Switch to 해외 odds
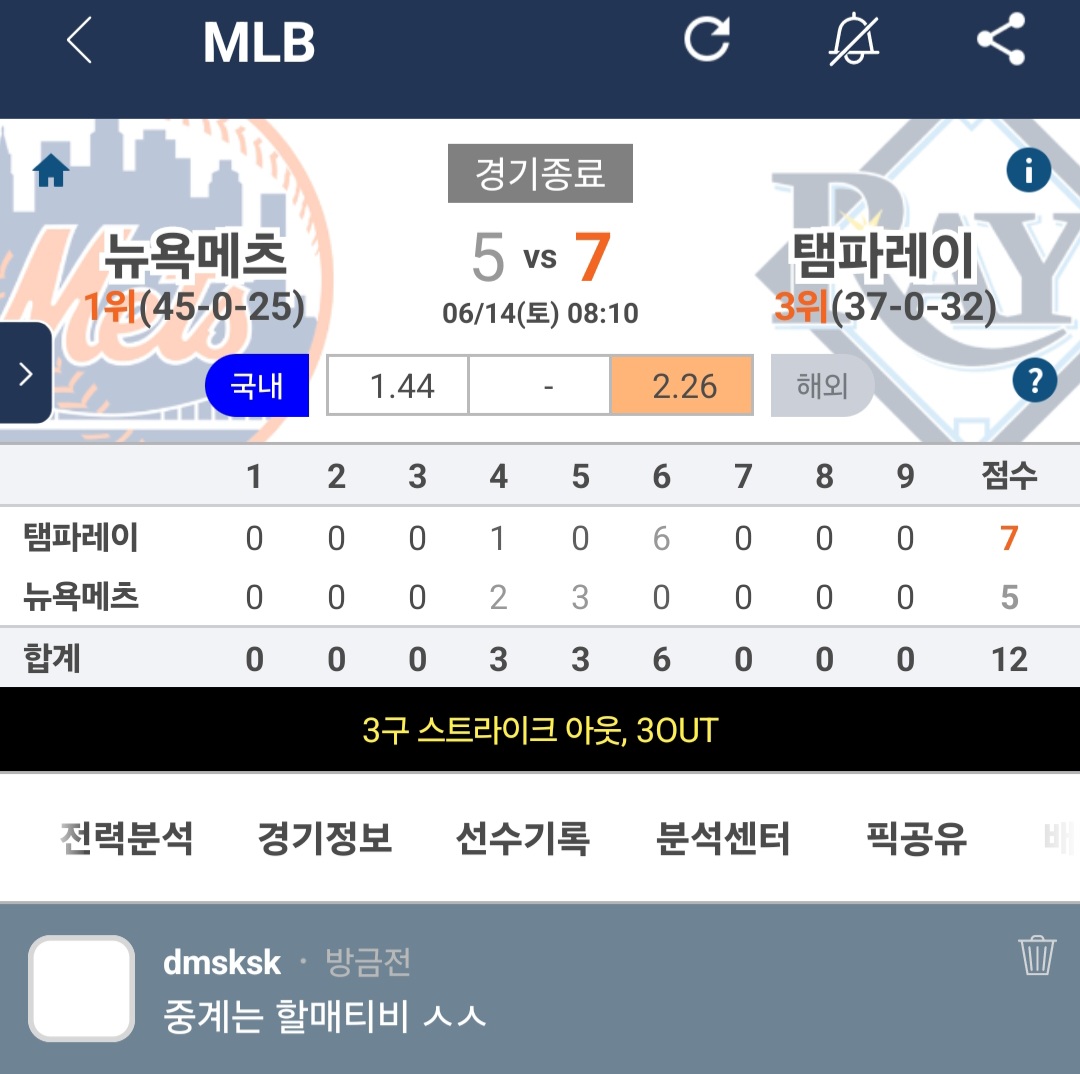Viewport: 1080px width, 1074px height. pos(822,386)
